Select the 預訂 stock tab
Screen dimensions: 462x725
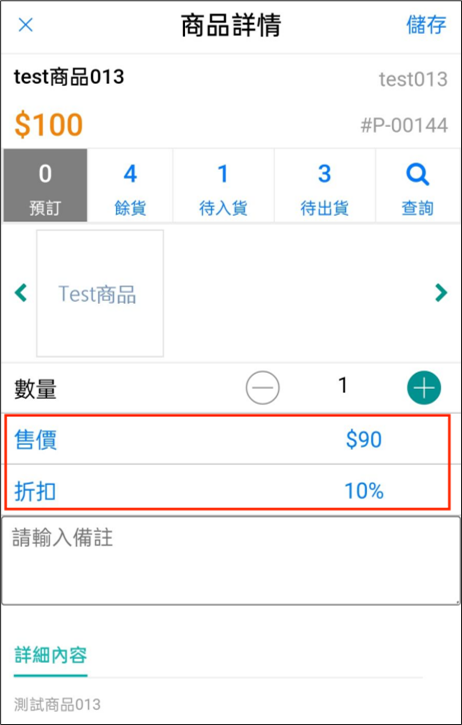[x=45, y=185]
